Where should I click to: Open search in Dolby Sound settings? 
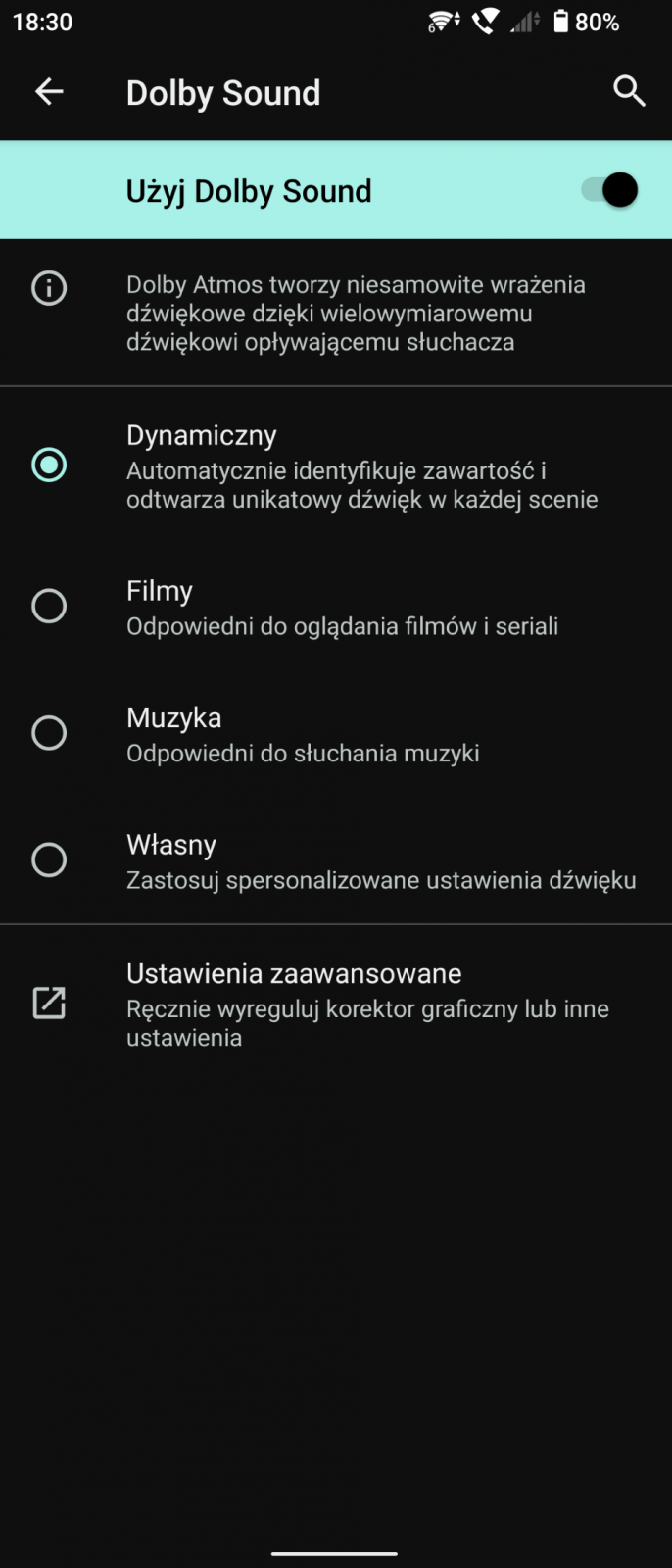click(628, 91)
